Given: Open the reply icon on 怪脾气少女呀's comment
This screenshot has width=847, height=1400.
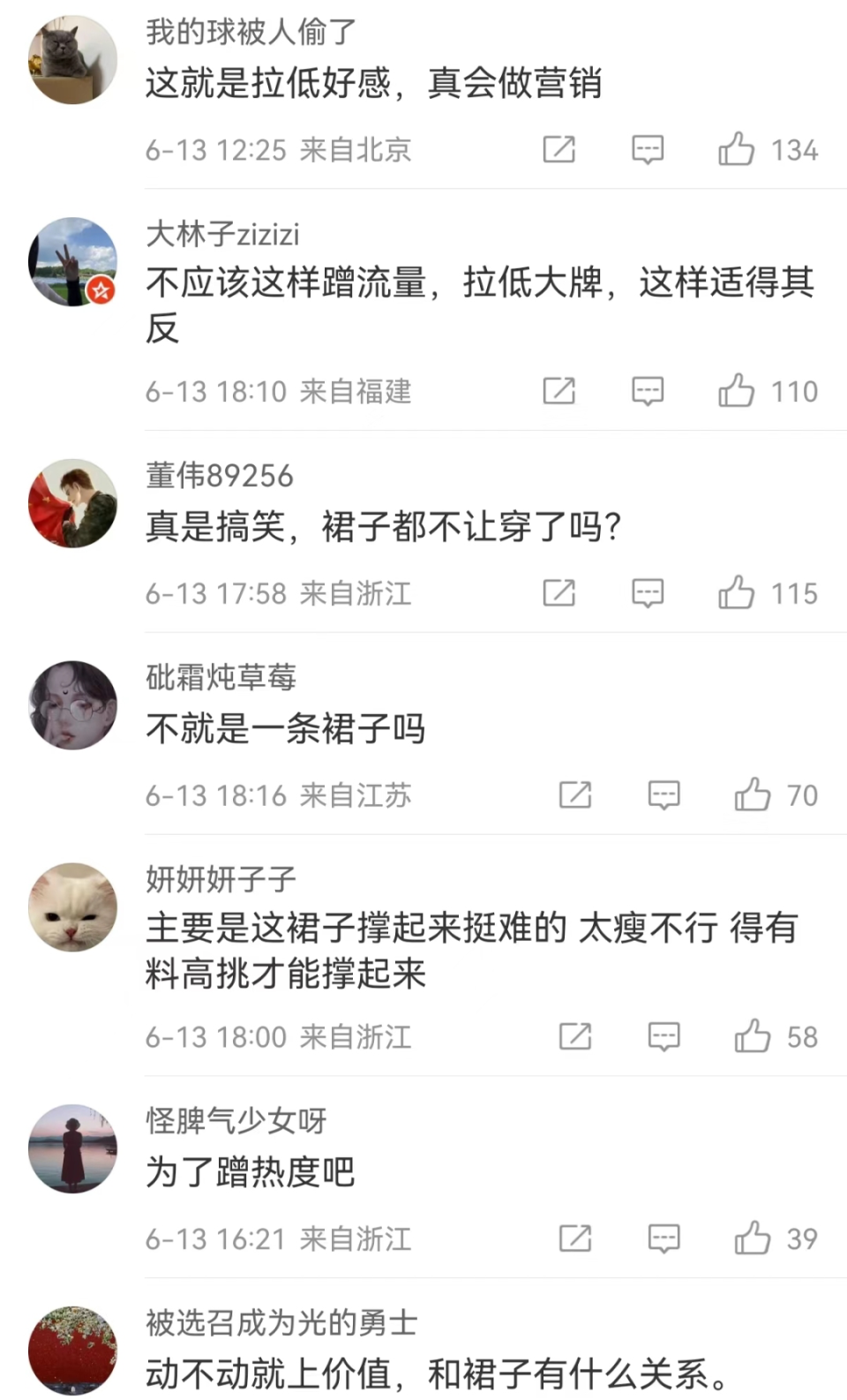Looking at the screenshot, I should click(663, 1238).
